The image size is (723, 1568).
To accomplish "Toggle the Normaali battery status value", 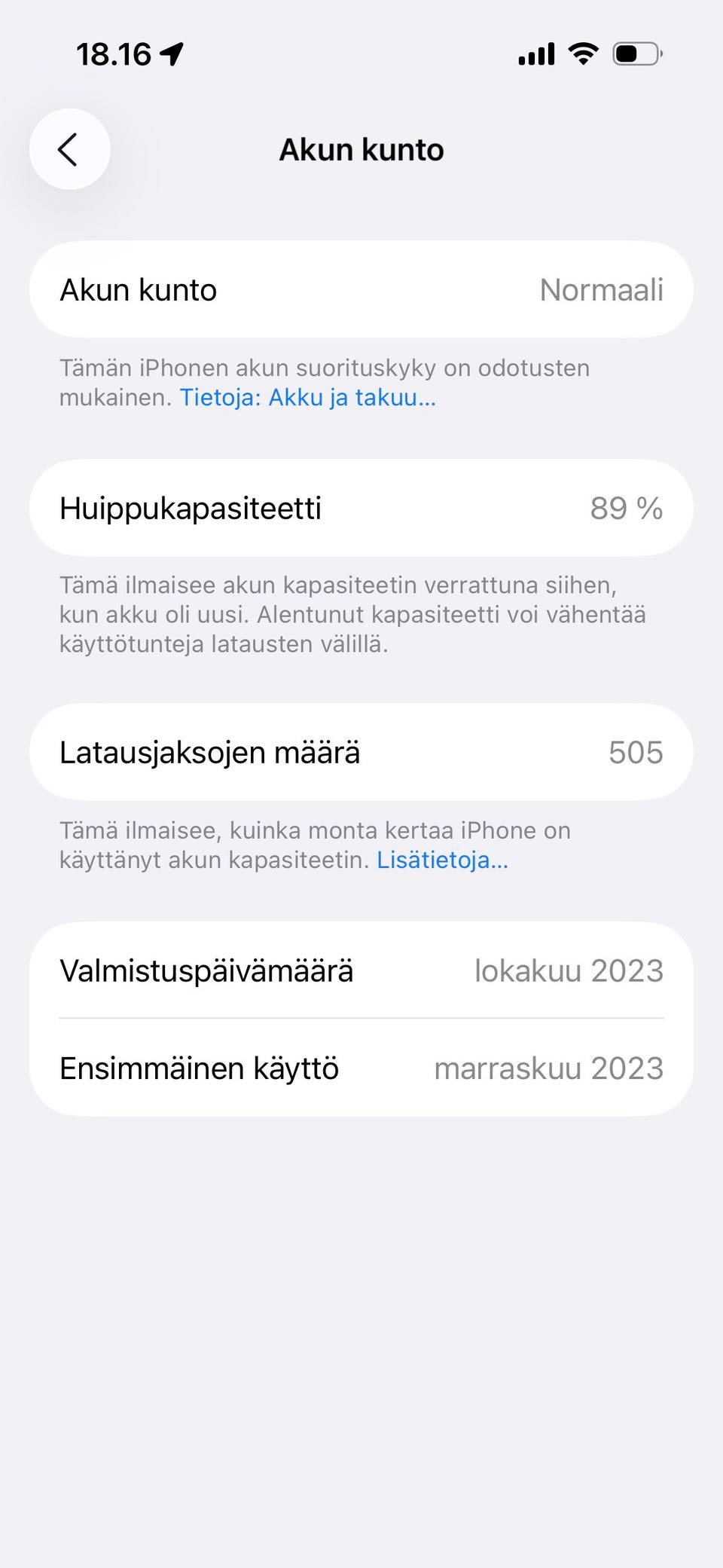I will [601, 290].
